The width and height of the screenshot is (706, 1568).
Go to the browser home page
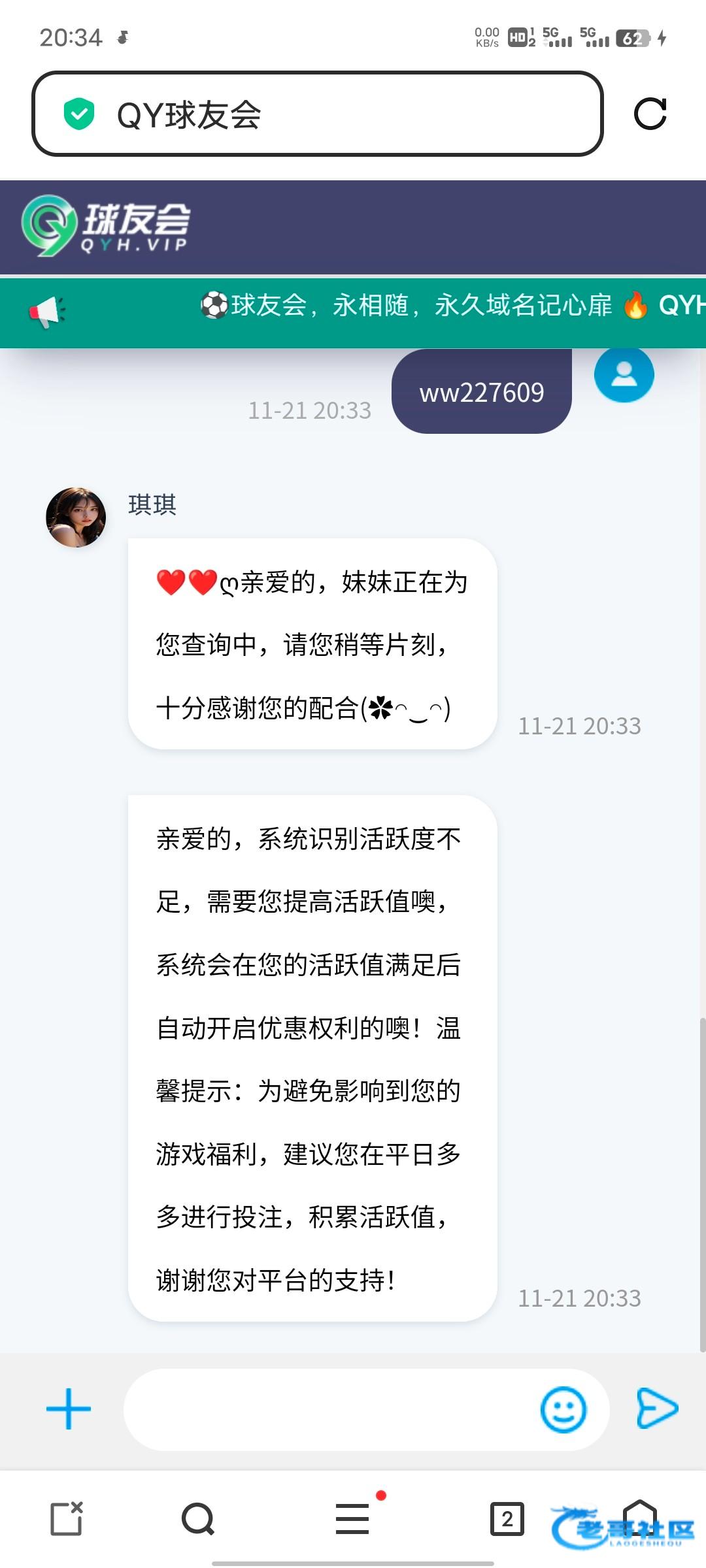(640, 1518)
